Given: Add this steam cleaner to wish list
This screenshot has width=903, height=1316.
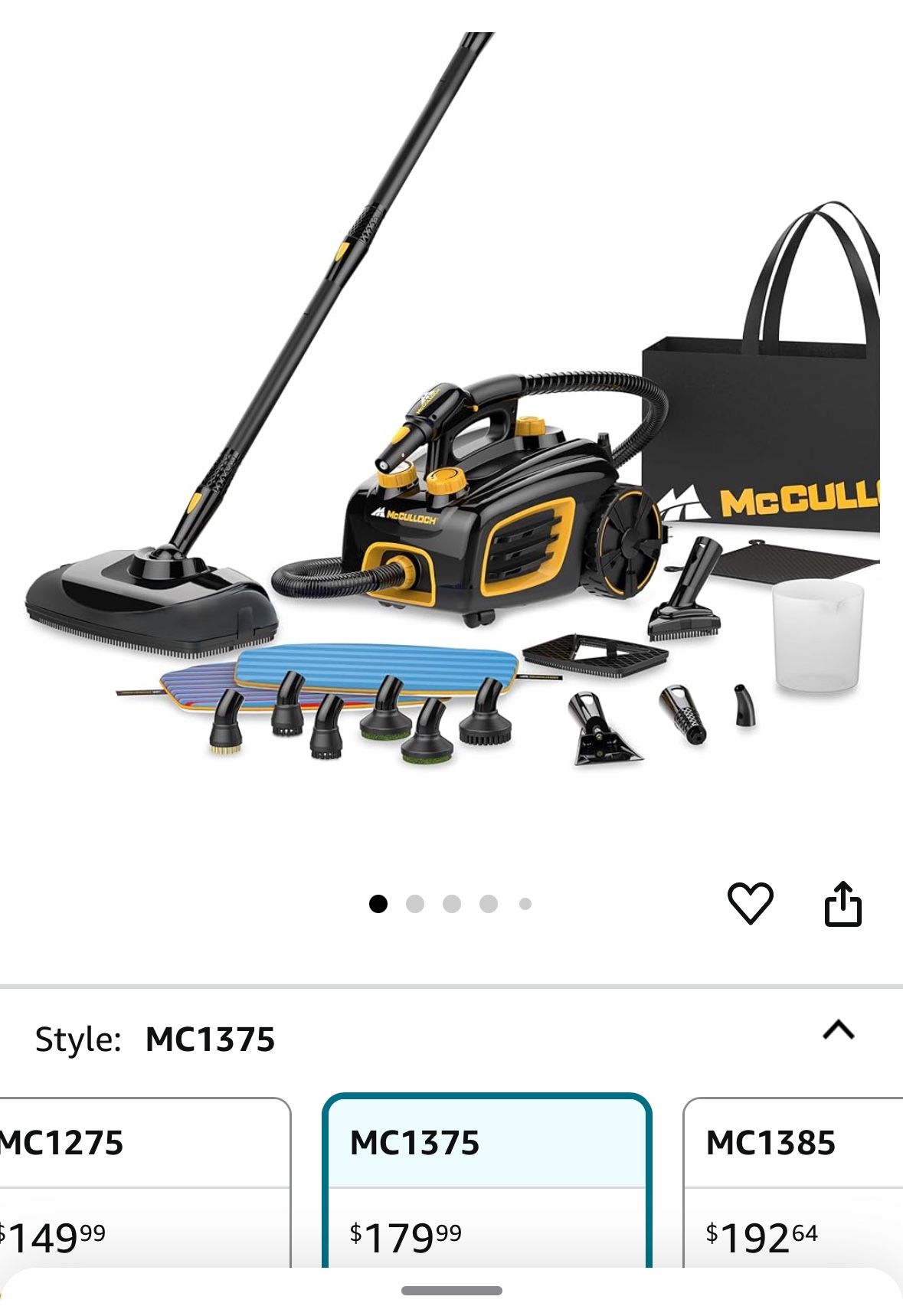Looking at the screenshot, I should point(750,903).
